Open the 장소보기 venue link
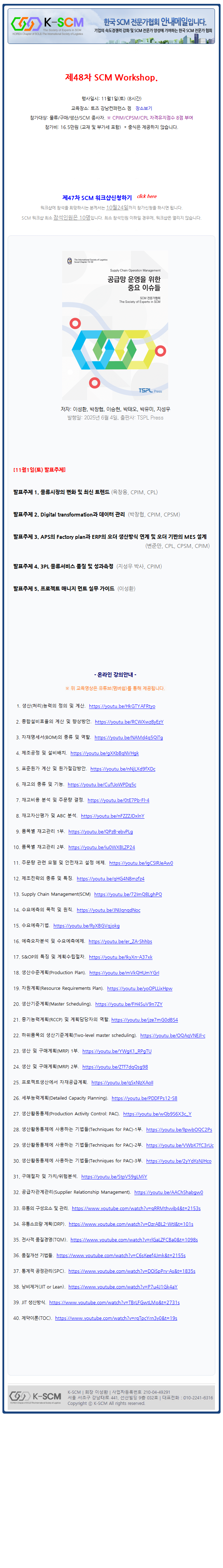Image resolution: width=223 pixels, height=1568 pixels. click(144, 108)
